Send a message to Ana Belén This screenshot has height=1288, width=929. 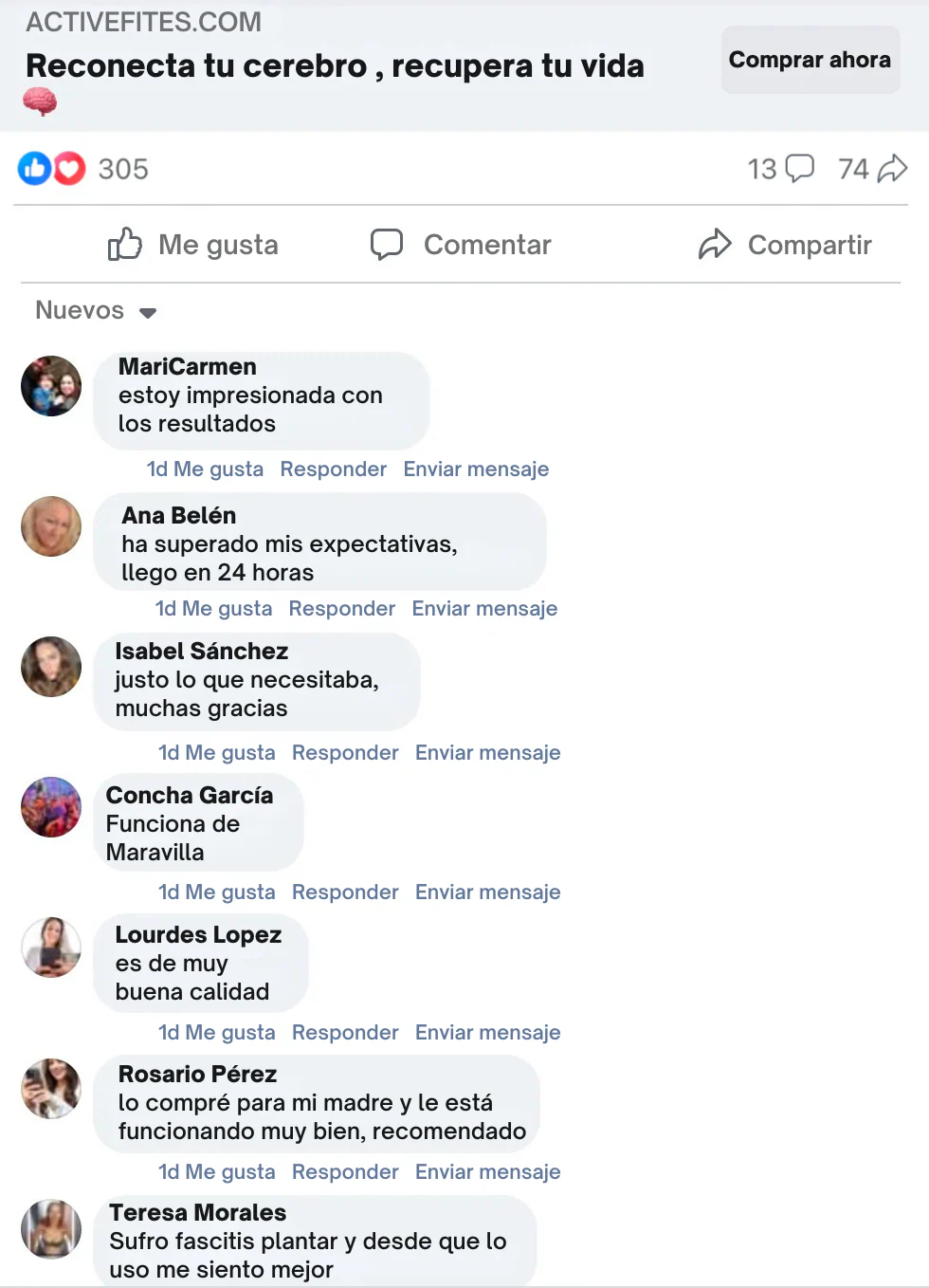(x=484, y=609)
